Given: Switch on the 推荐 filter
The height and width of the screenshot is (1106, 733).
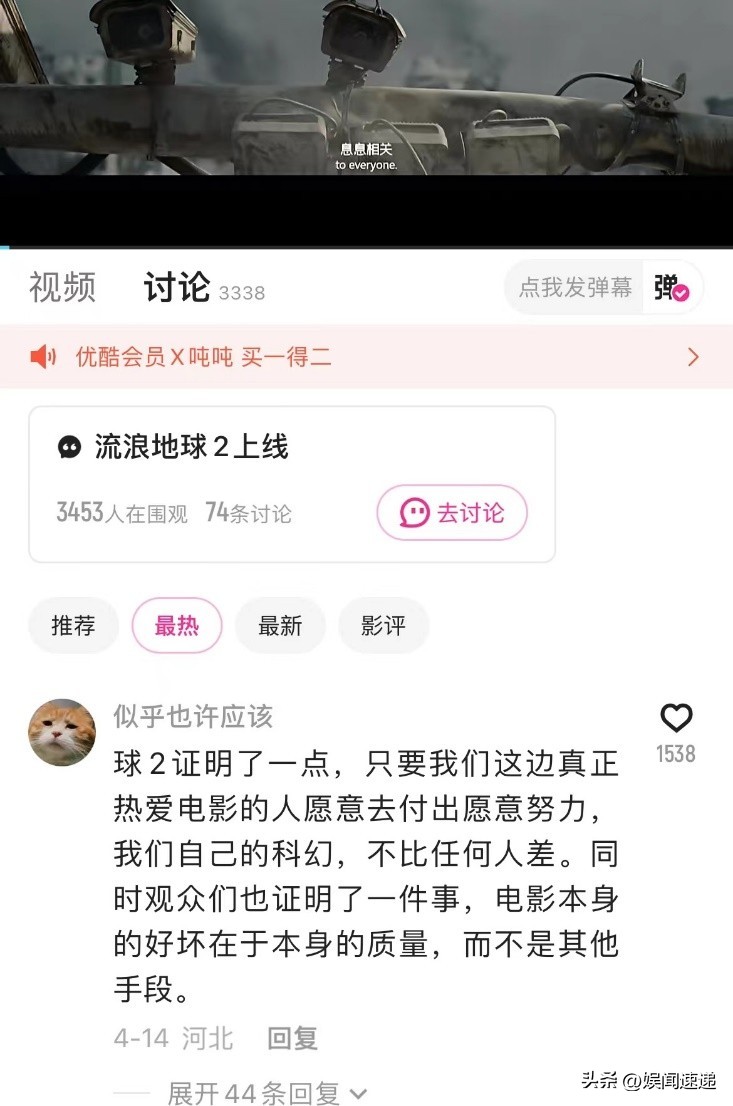Looking at the screenshot, I should [73, 625].
